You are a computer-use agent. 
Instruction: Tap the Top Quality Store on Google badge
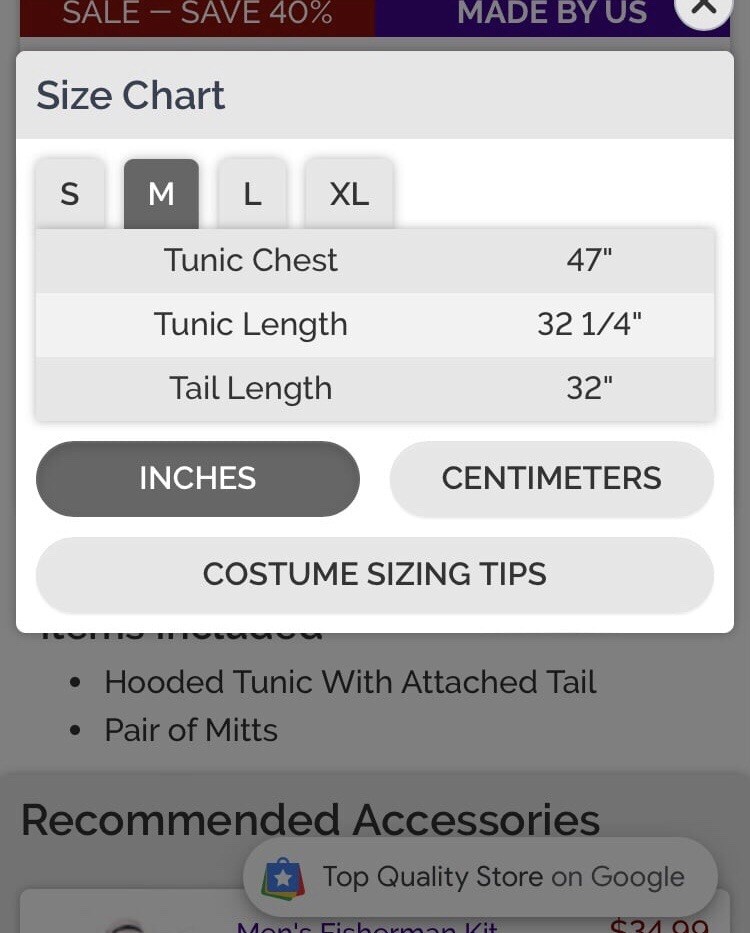pyautogui.click(x=480, y=877)
